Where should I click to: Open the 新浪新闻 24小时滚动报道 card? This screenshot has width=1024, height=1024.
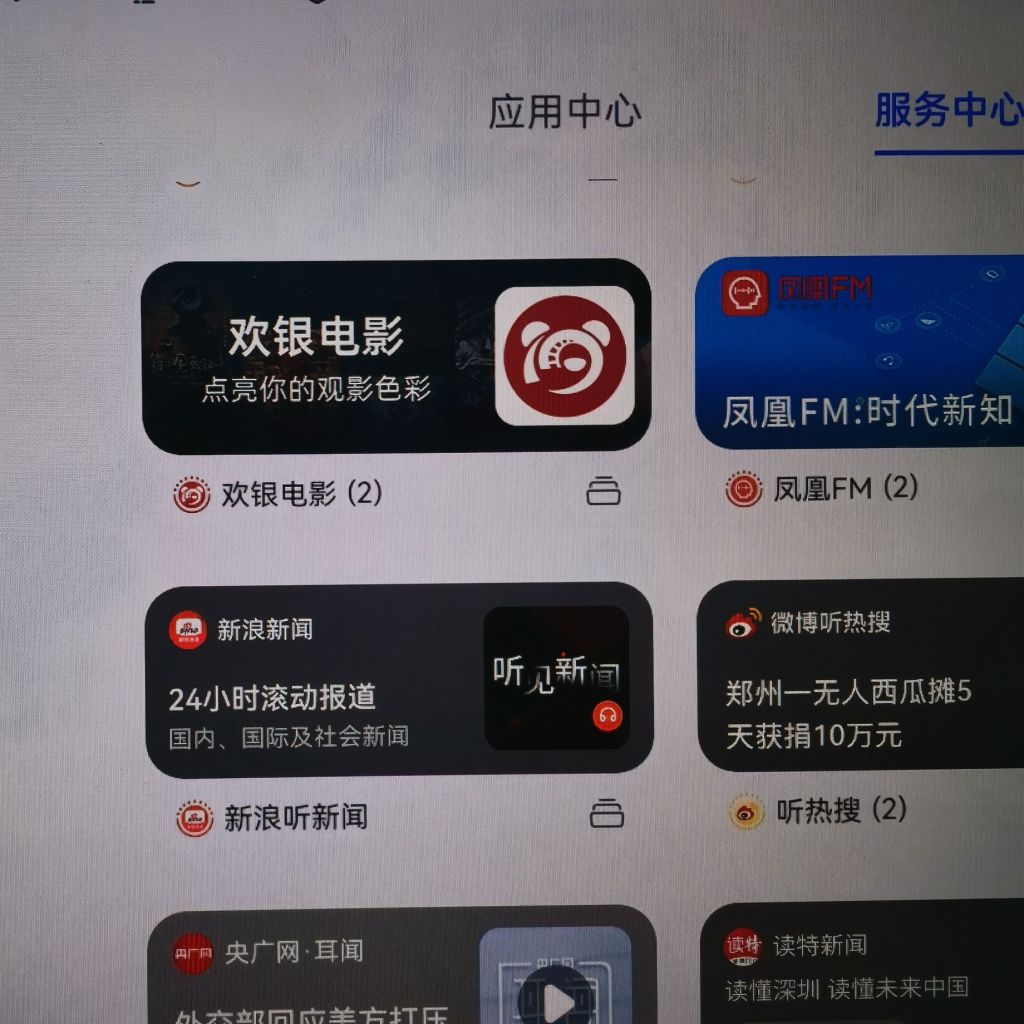pos(398,680)
